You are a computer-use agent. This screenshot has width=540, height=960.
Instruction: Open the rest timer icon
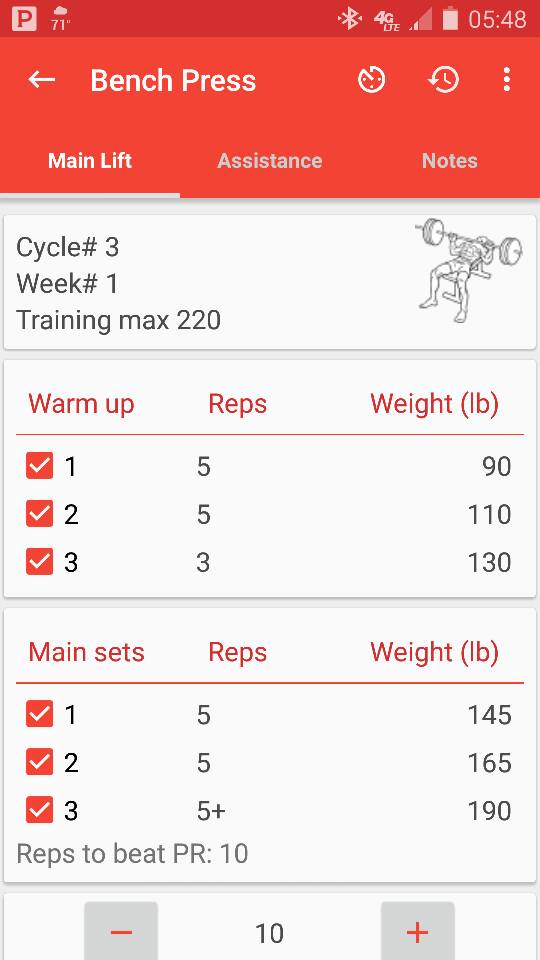(372, 80)
